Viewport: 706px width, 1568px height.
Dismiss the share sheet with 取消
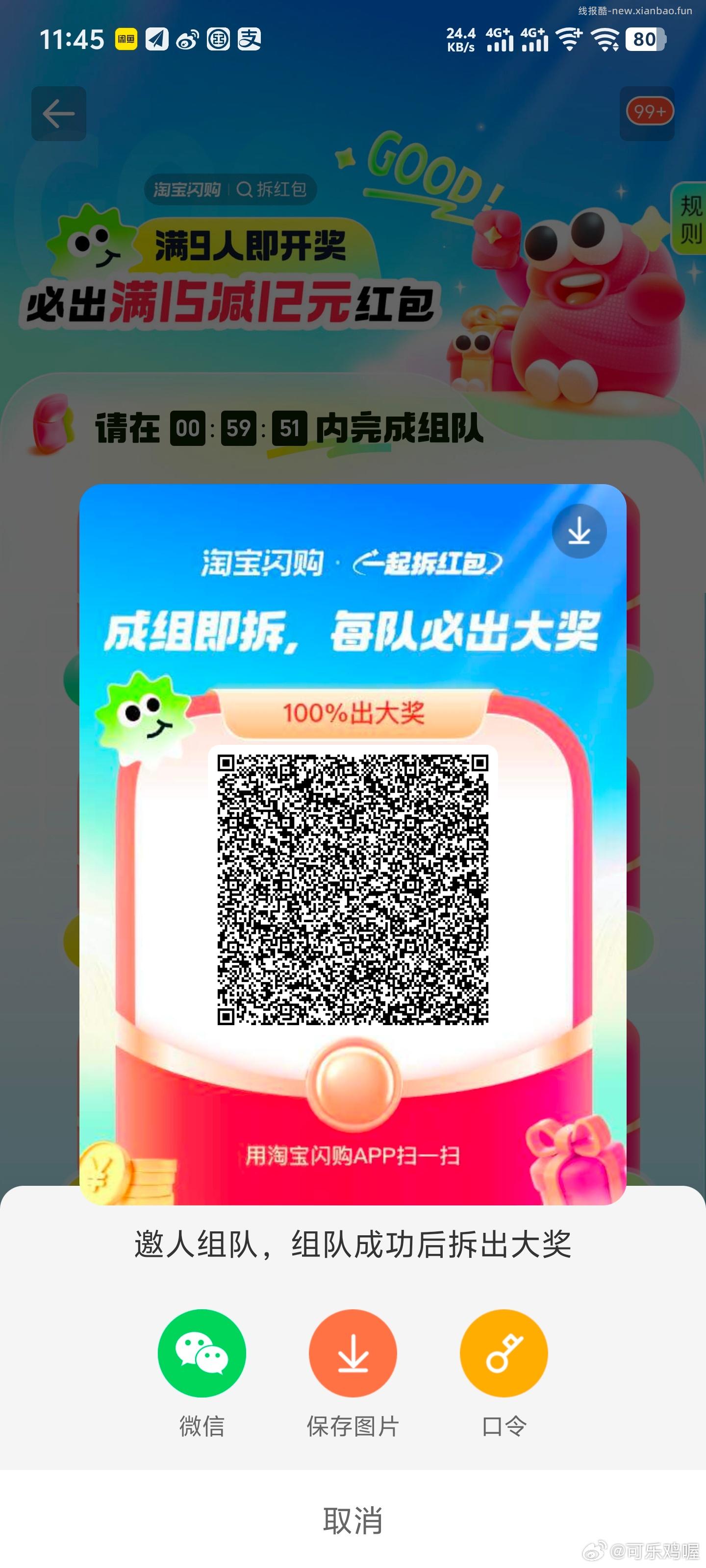353,1521
